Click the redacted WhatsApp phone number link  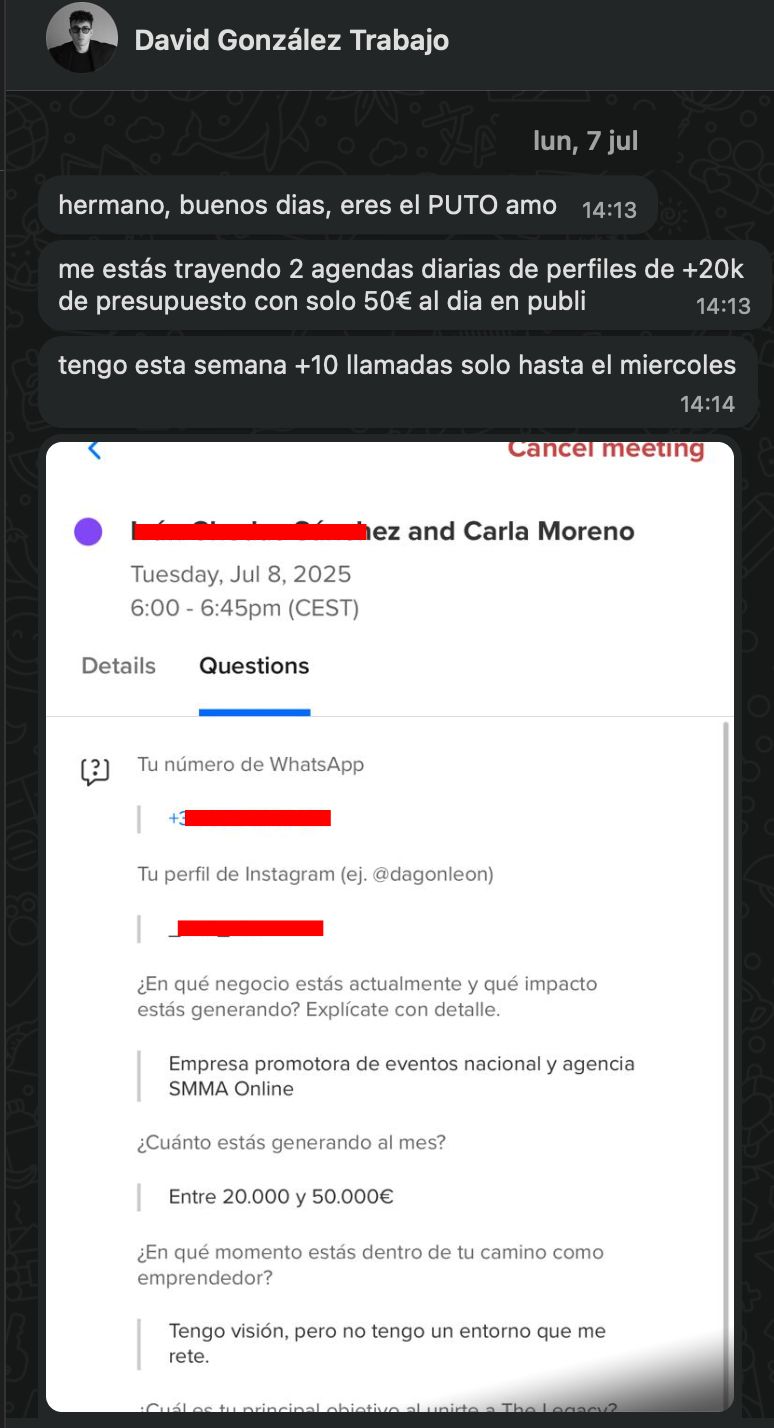pyautogui.click(x=250, y=817)
